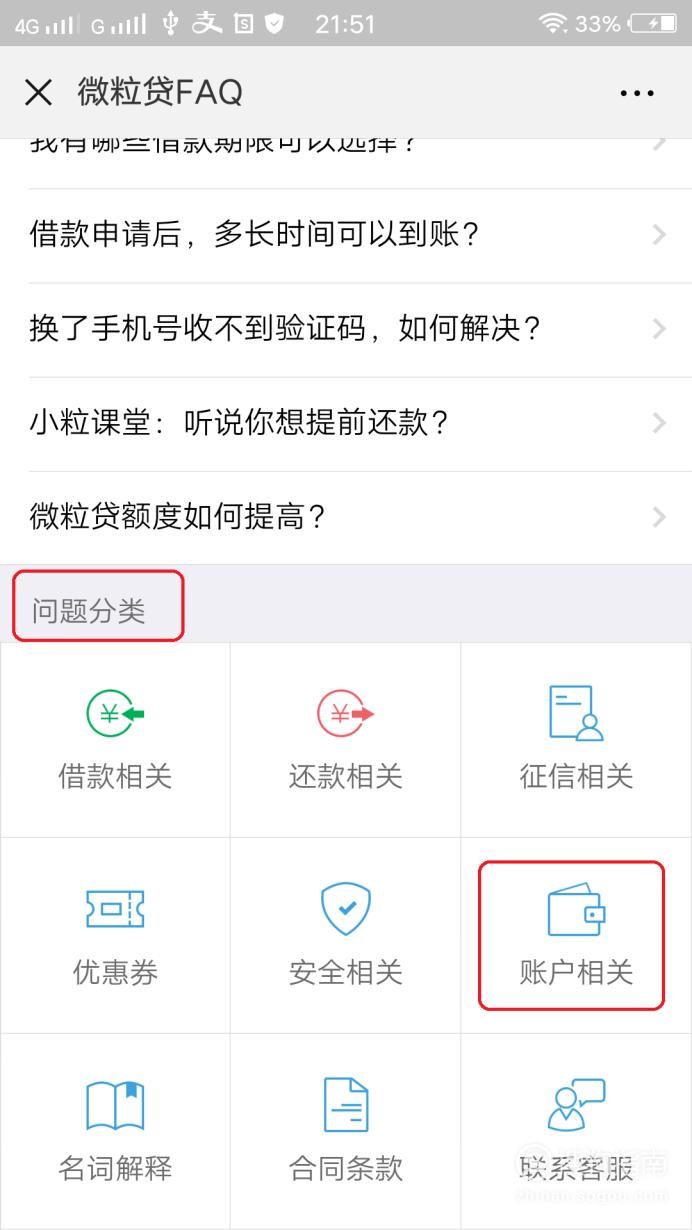Open the 合同条款 category
Screen dimensions: 692x1230
pyautogui.click(x=346, y=1131)
